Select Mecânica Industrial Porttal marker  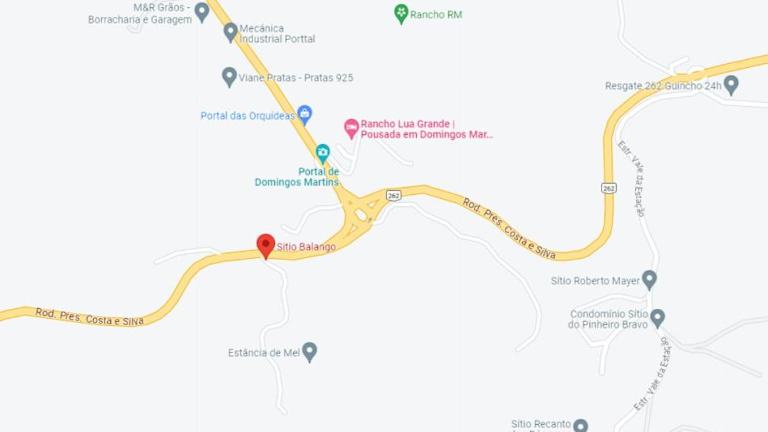coord(231,31)
